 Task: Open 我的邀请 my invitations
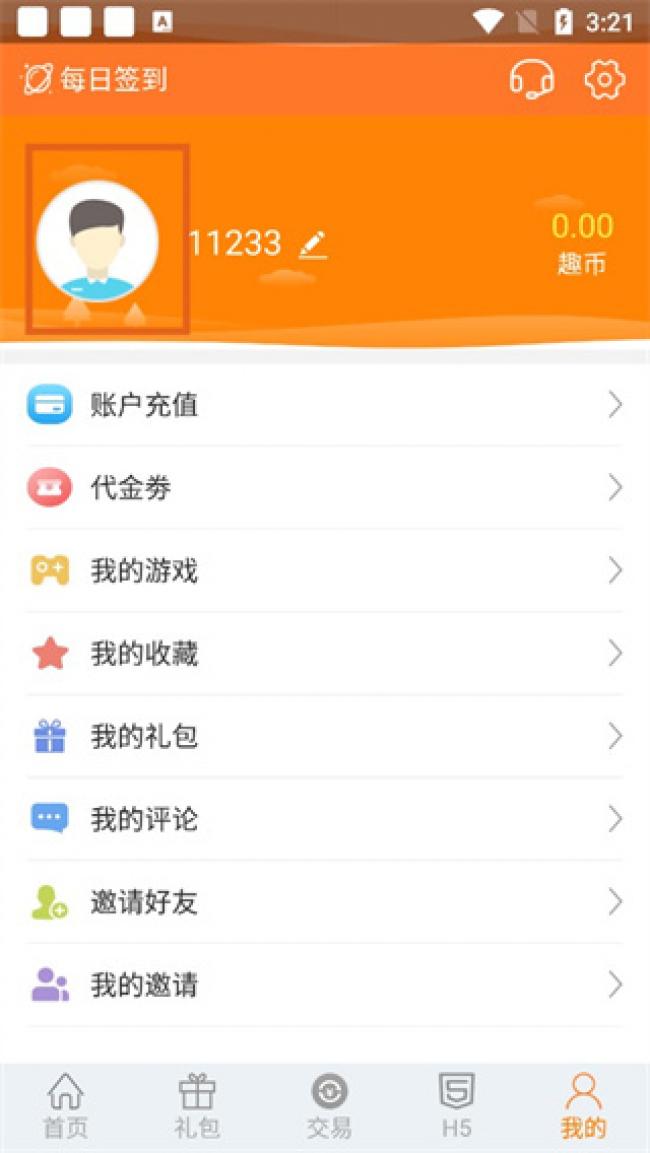(x=324, y=986)
